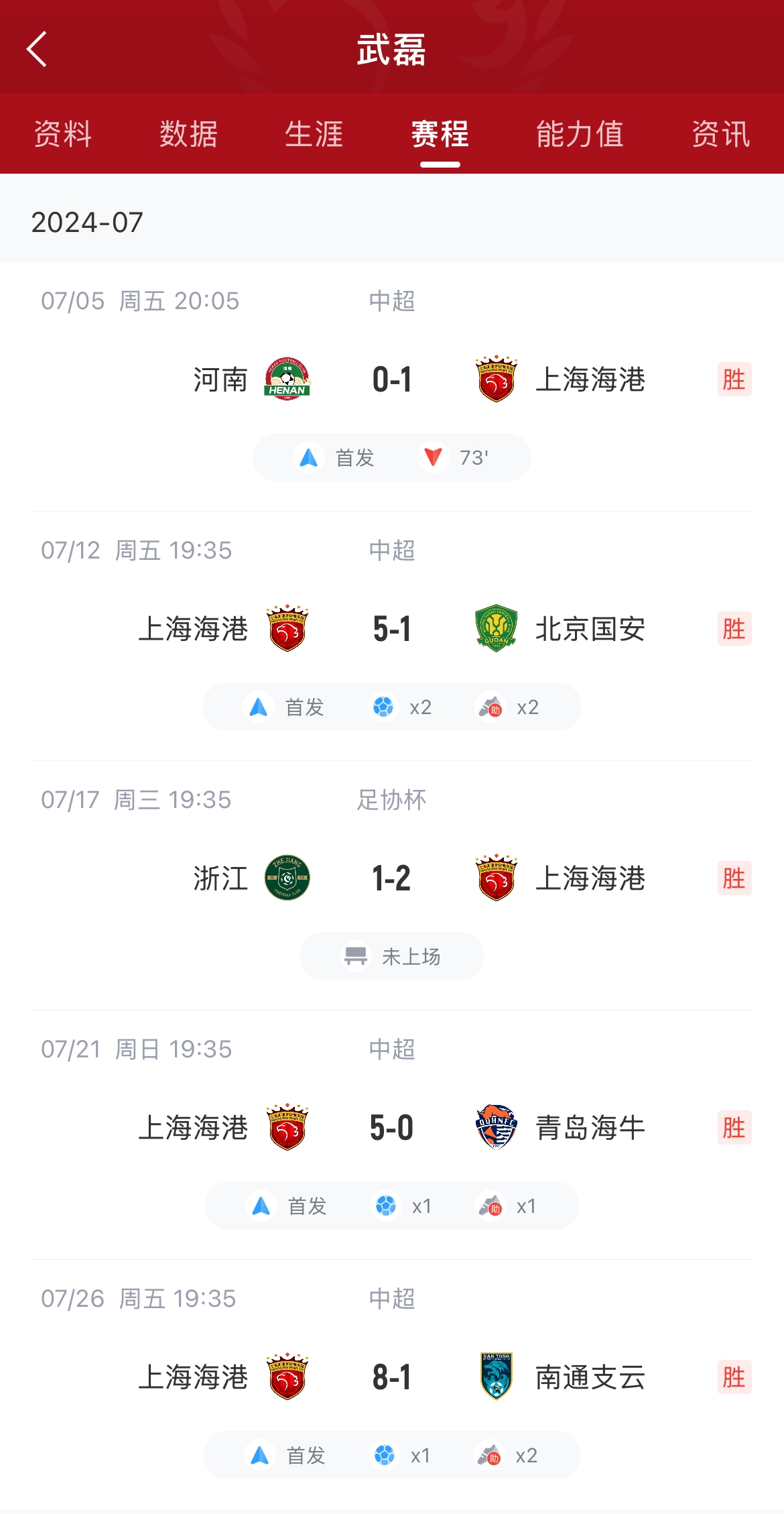Switch to the 资讯 tab

click(720, 134)
